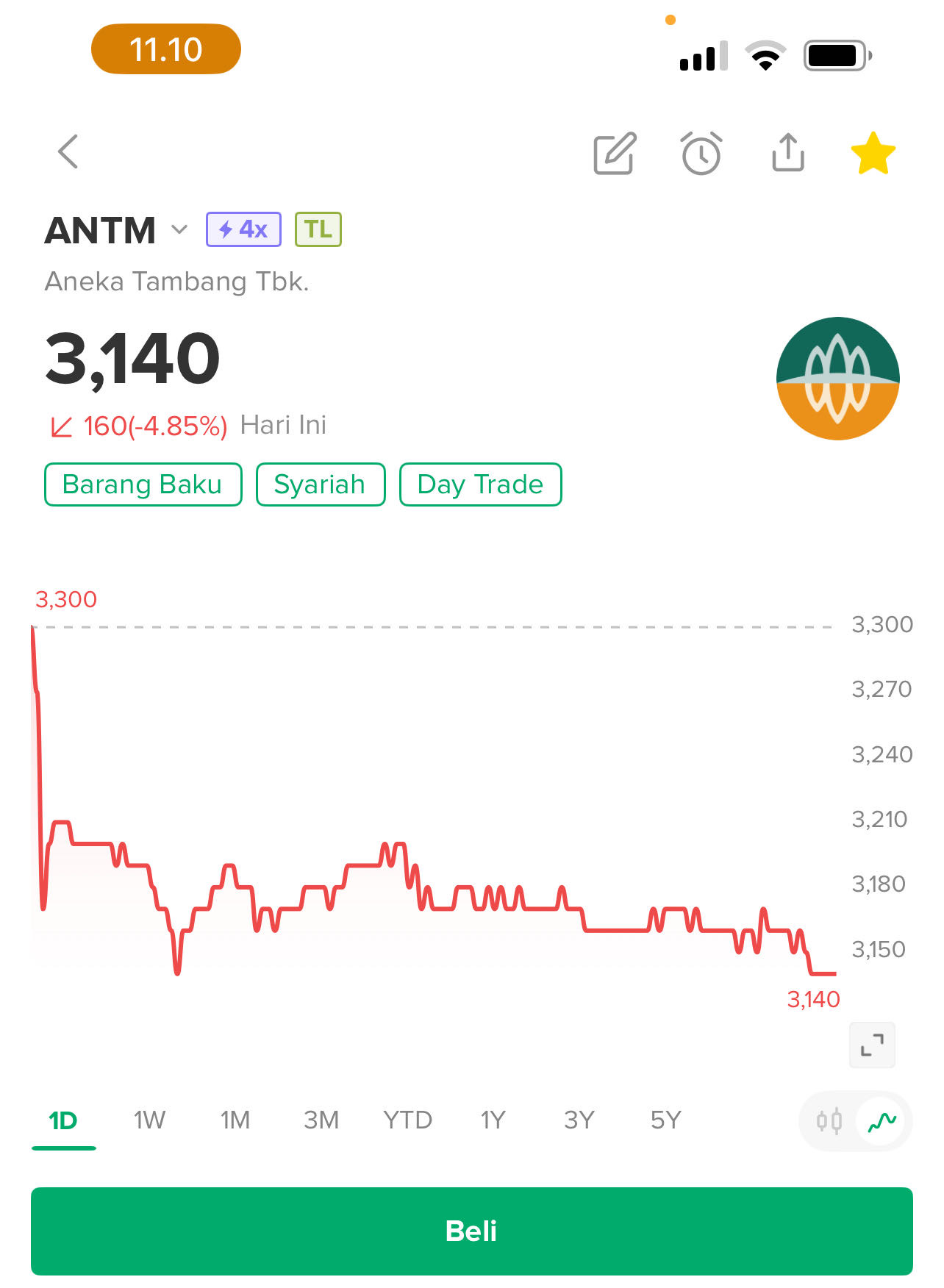Viewport: 944px width, 1288px height.
Task: Open the note editor icon
Action: (x=615, y=154)
